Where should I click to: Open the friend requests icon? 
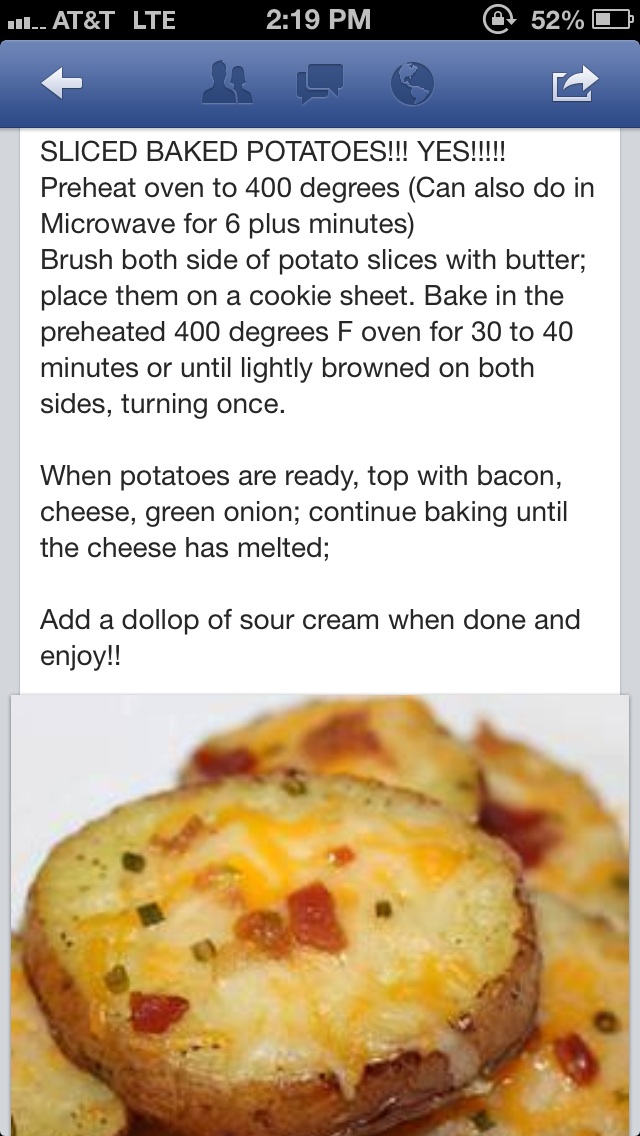(227, 84)
